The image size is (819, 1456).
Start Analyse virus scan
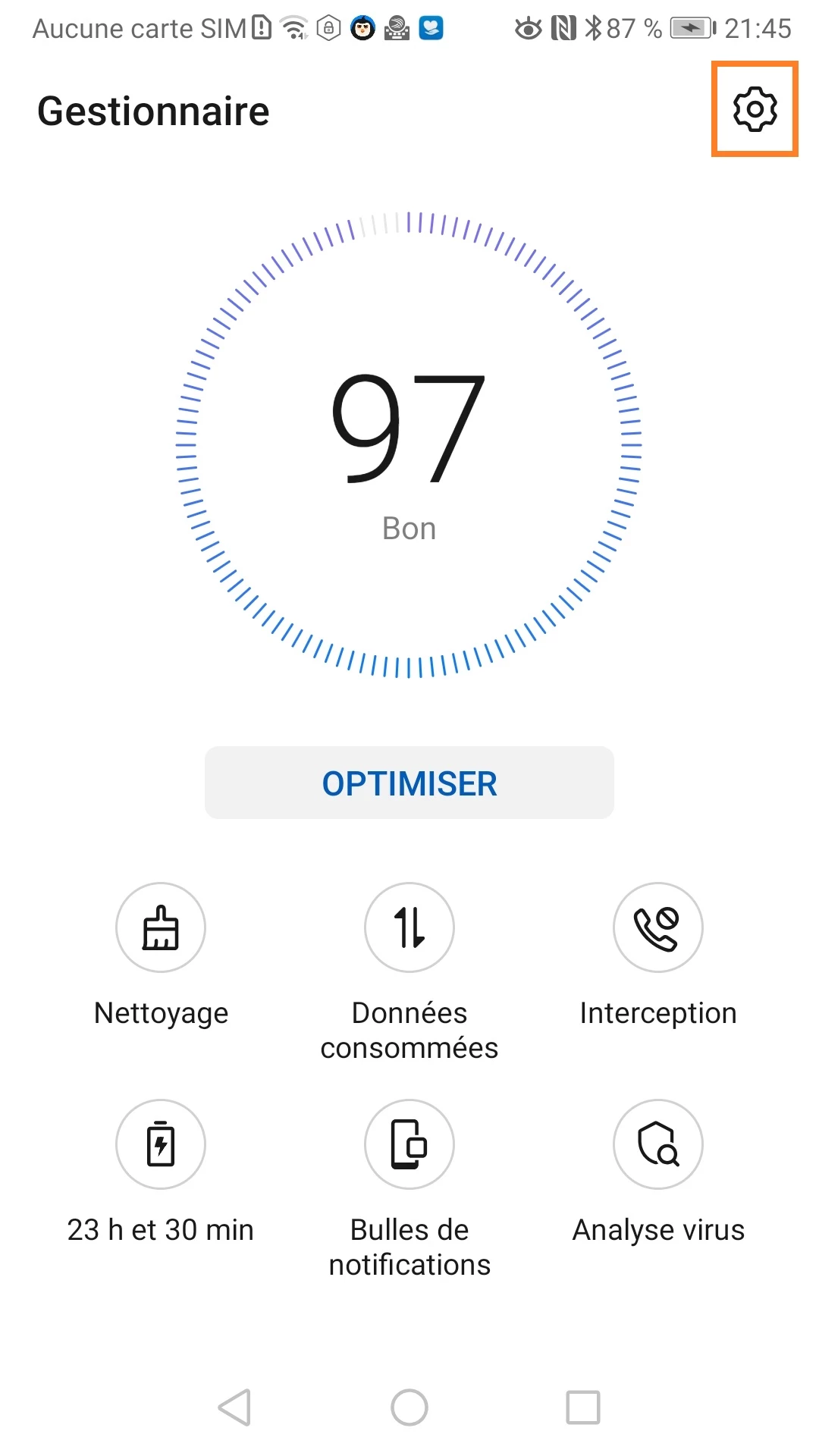pos(657,1145)
